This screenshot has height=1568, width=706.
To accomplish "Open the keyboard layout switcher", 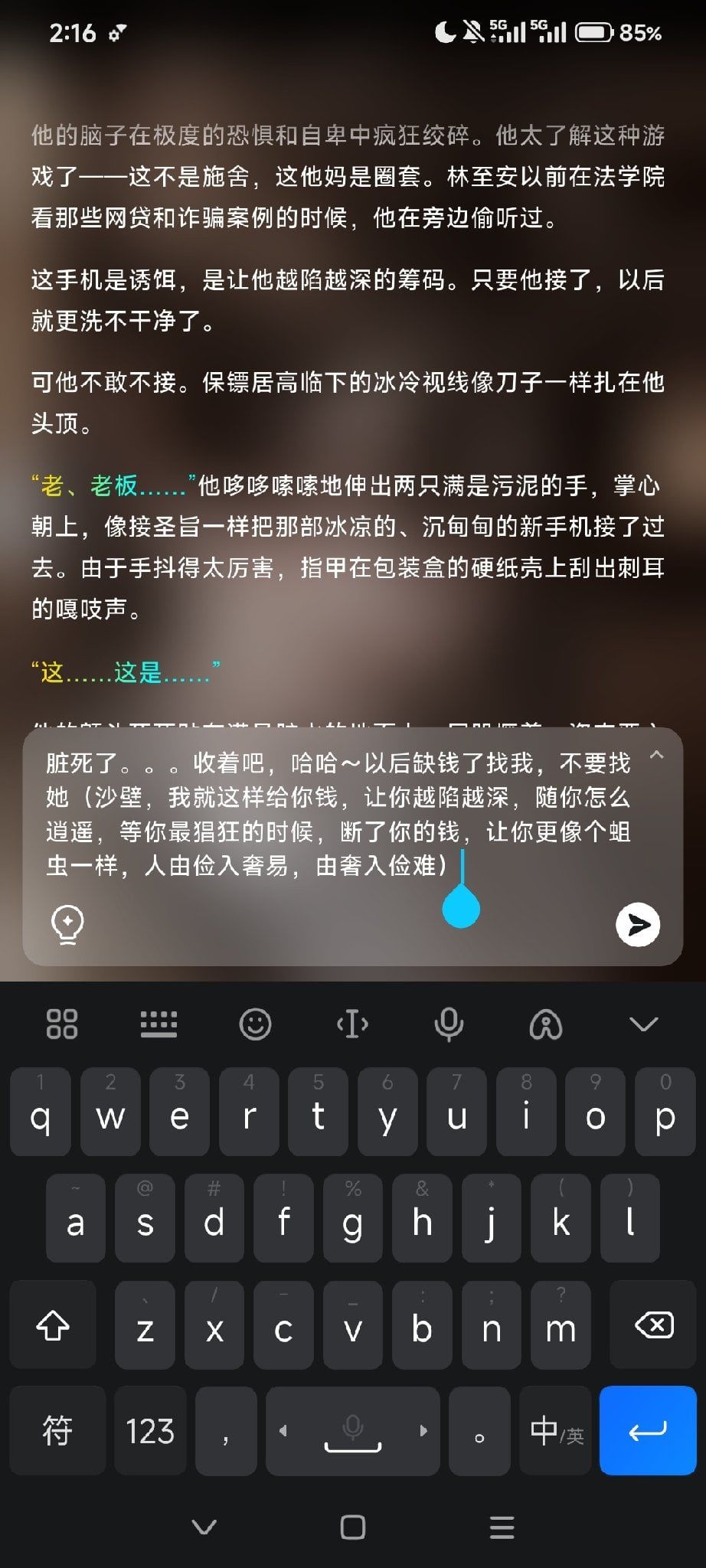I will [x=159, y=1024].
